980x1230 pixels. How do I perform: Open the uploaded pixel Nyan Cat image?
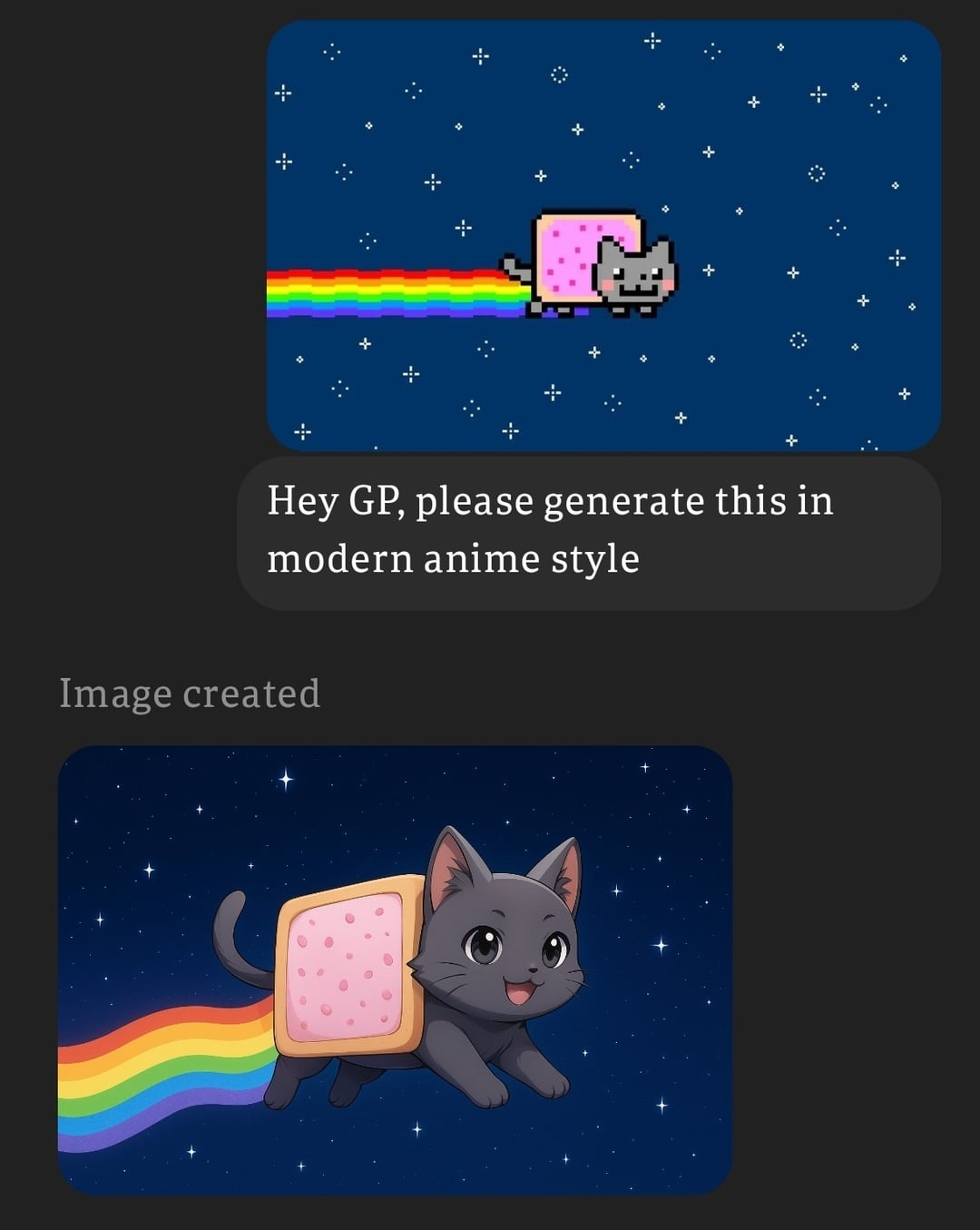tap(603, 236)
